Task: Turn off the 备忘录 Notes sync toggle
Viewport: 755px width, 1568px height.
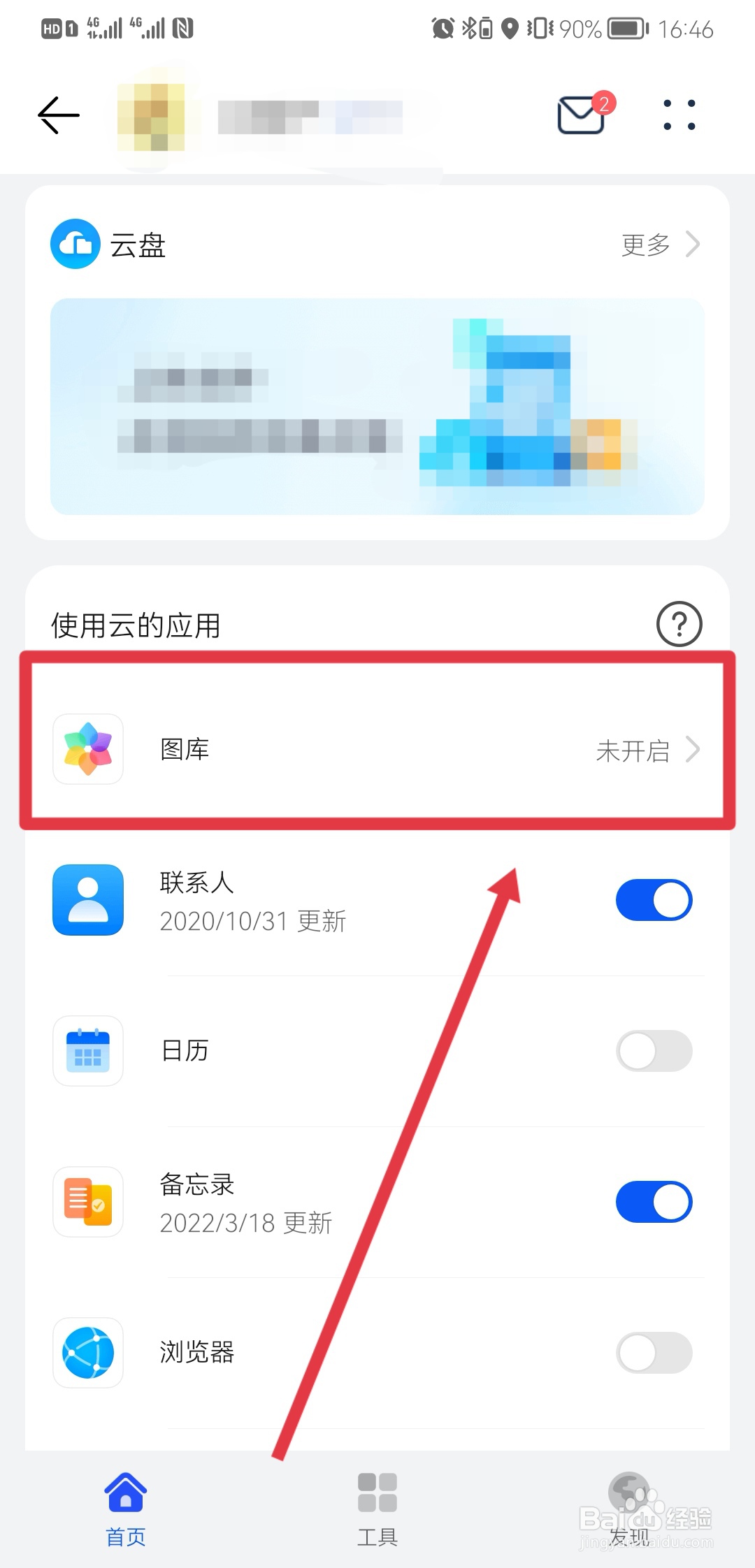Action: tap(653, 1202)
